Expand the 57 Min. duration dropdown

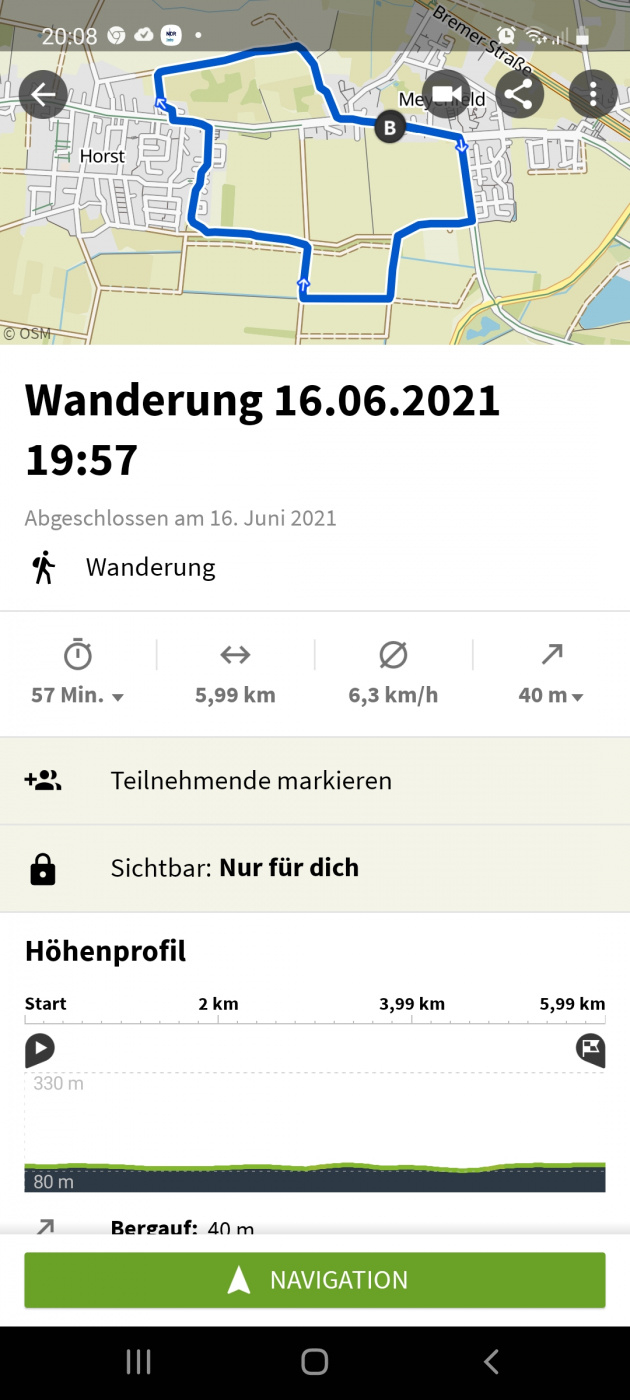pos(78,695)
